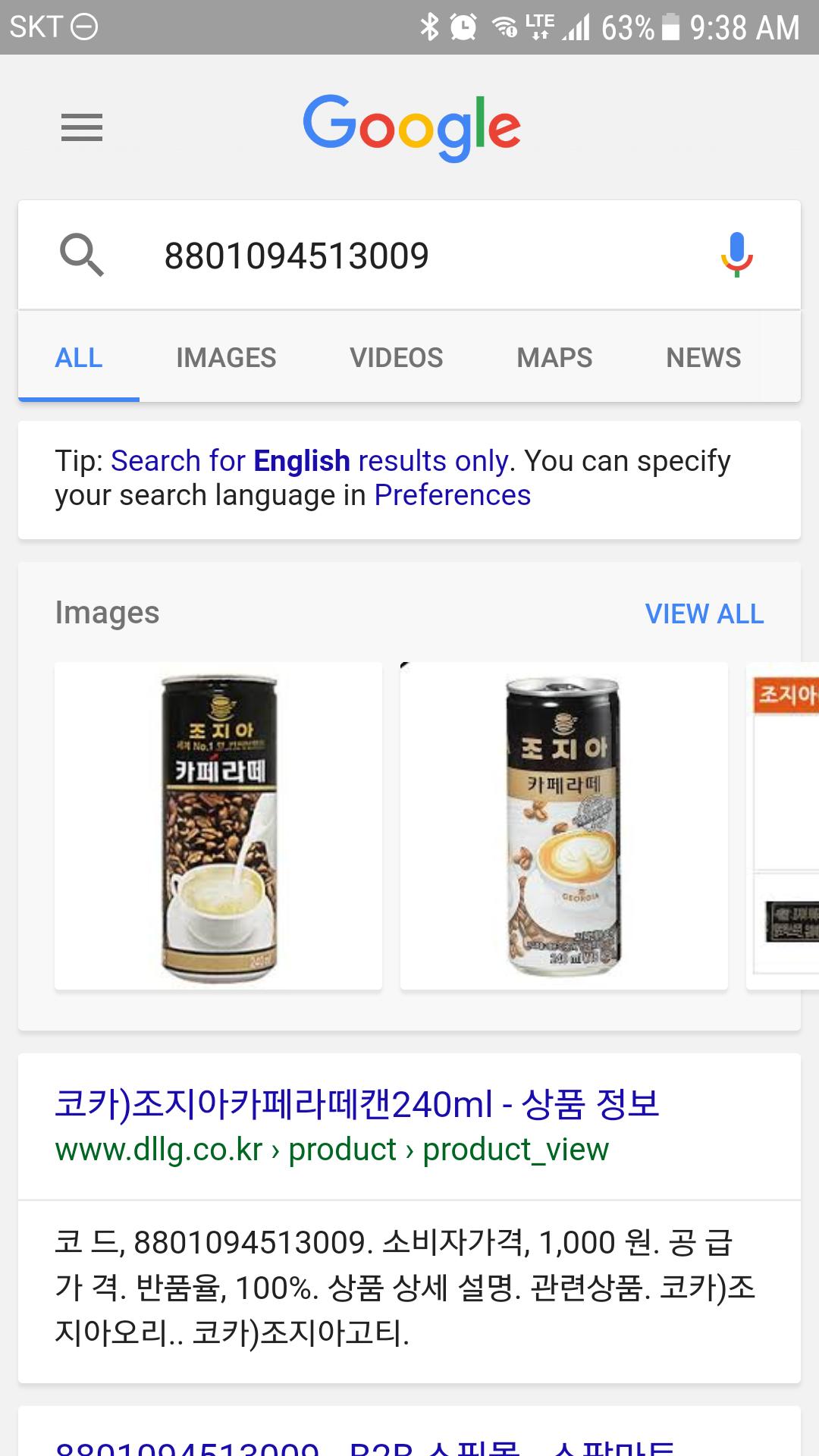
Task: Switch to the News tab
Action: click(703, 357)
